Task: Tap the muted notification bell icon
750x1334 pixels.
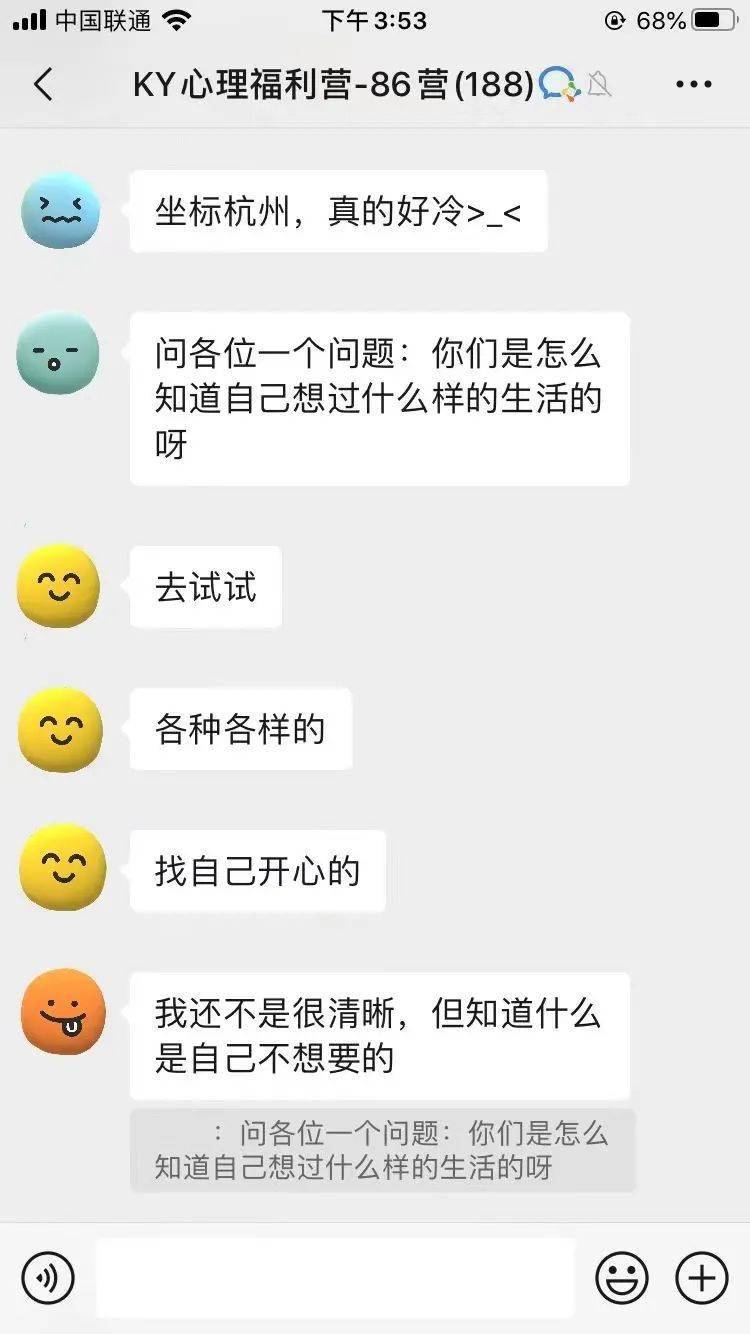Action: click(599, 85)
